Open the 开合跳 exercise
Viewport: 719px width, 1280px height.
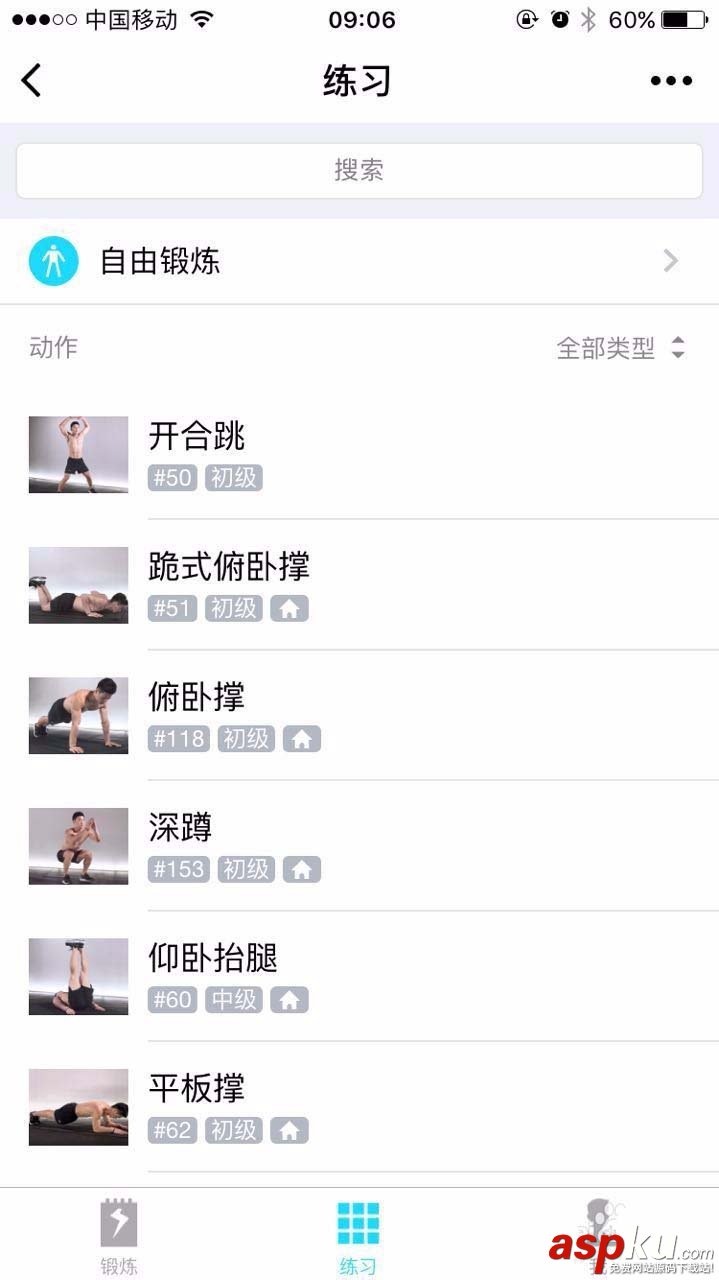(360, 455)
